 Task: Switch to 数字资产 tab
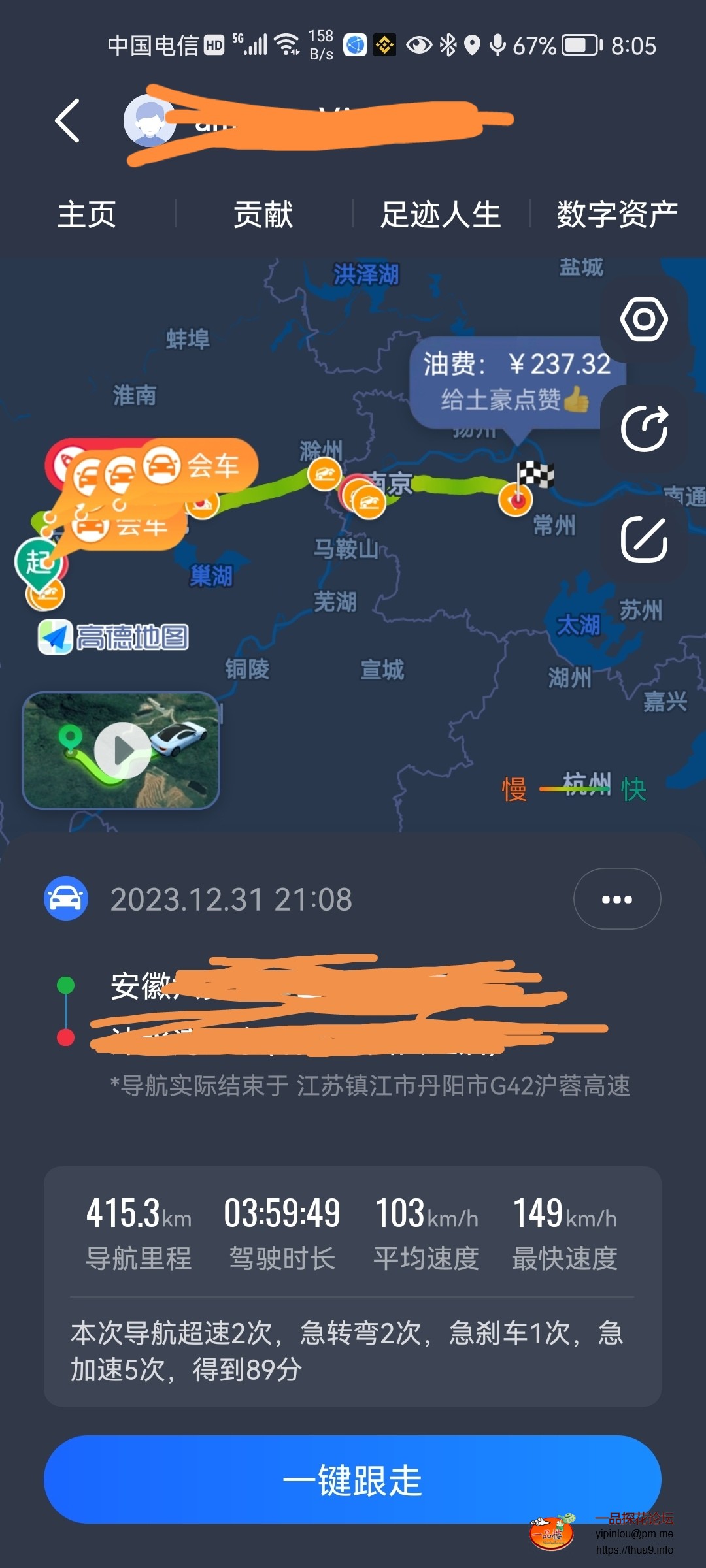coord(616,214)
